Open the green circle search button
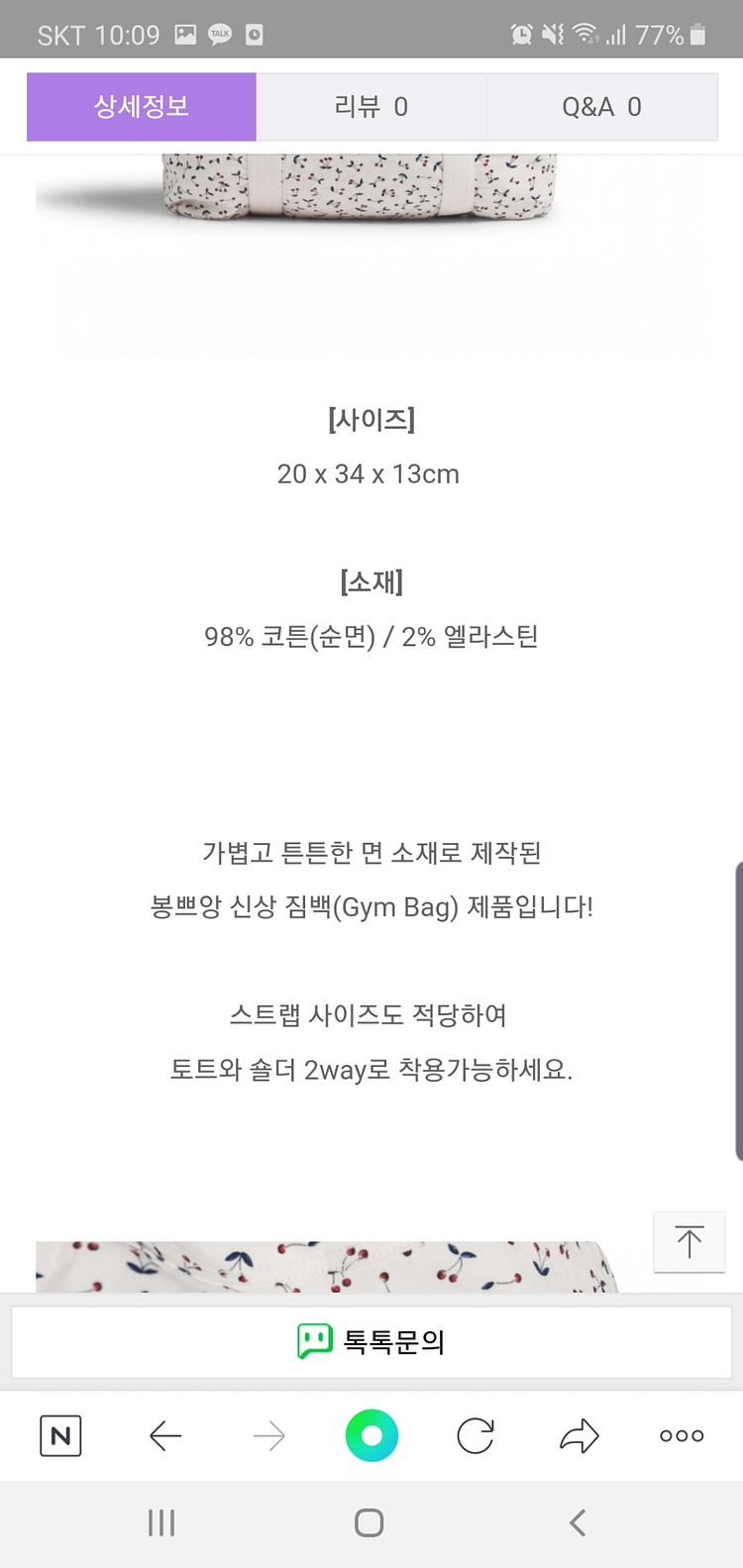This screenshot has width=743, height=1568. 371,1435
